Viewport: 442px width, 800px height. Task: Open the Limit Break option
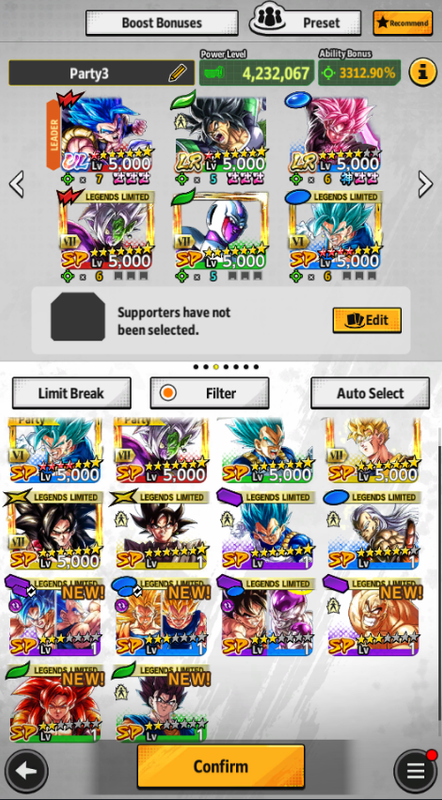pyautogui.click(x=71, y=393)
